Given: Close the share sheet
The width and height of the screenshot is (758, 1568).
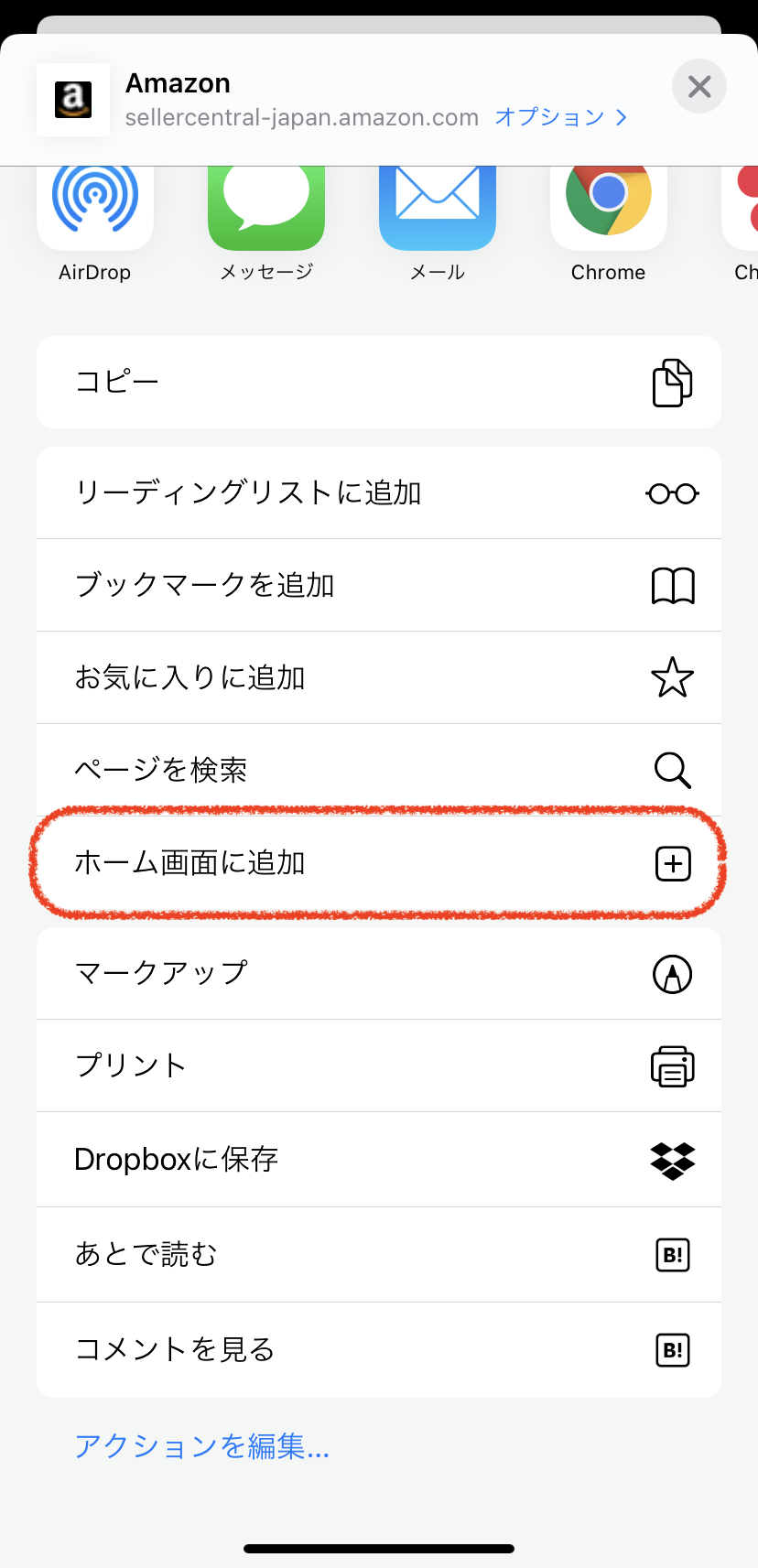Looking at the screenshot, I should (698, 87).
